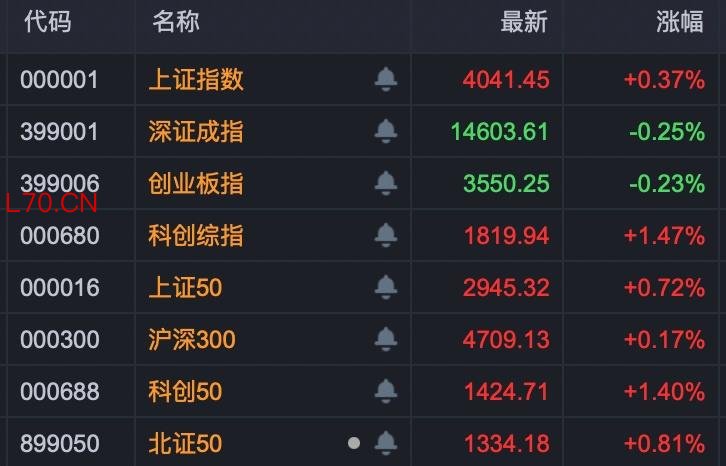
Task: Tap the bell icon for 沪深300
Action: pos(385,340)
